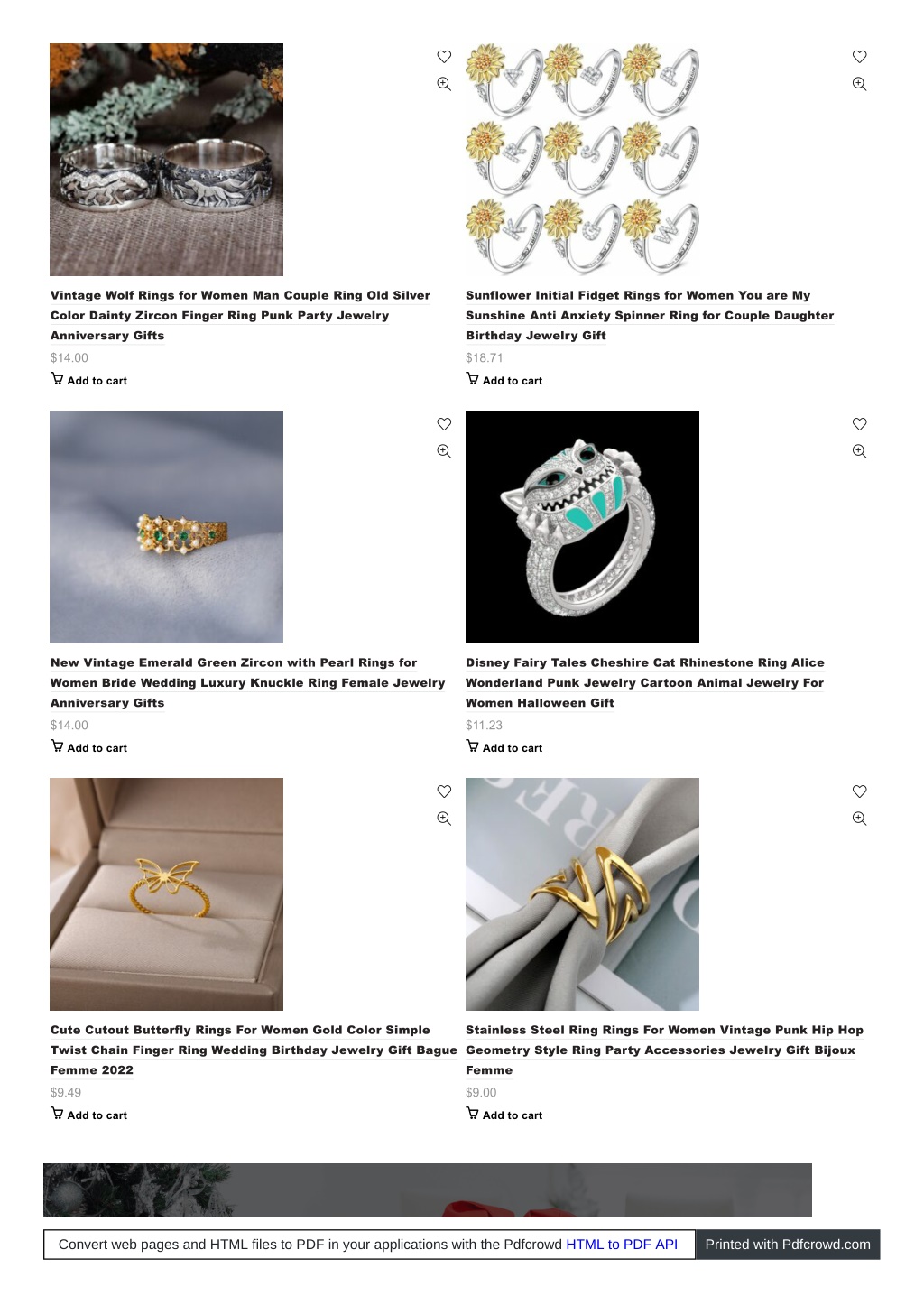The image size is (924, 1305).
Task: Quick view the Stainless Steel Geometry Ring
Action: click(859, 819)
